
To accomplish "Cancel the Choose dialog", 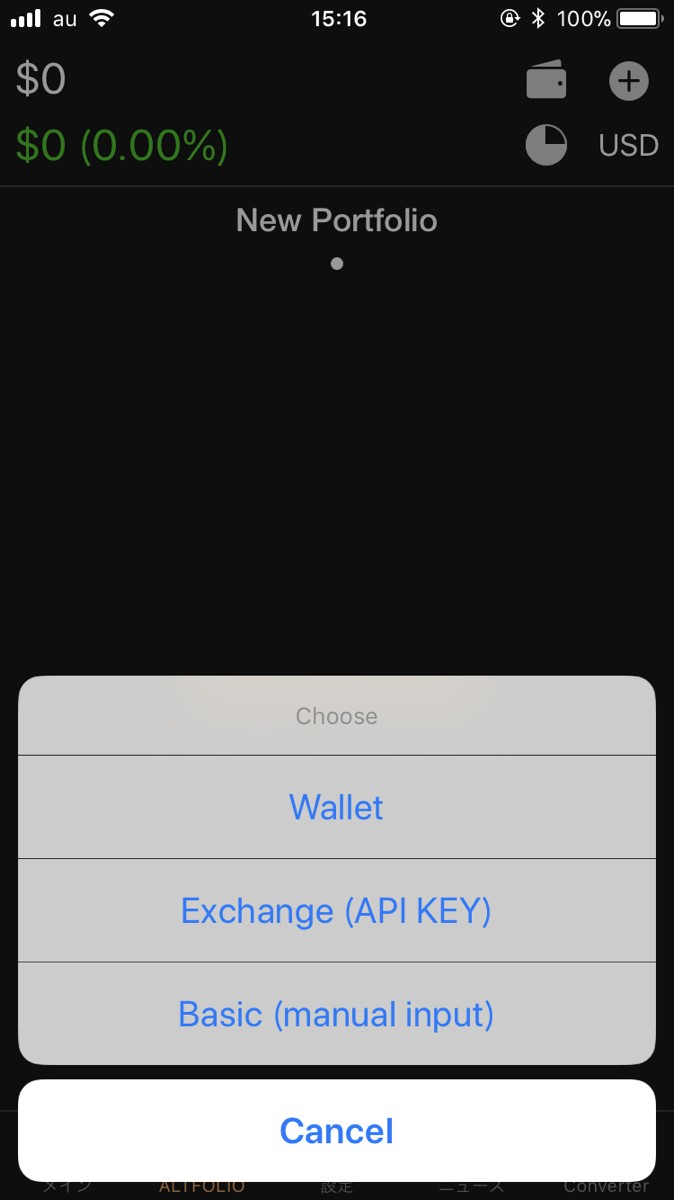I will click(x=336, y=1131).
